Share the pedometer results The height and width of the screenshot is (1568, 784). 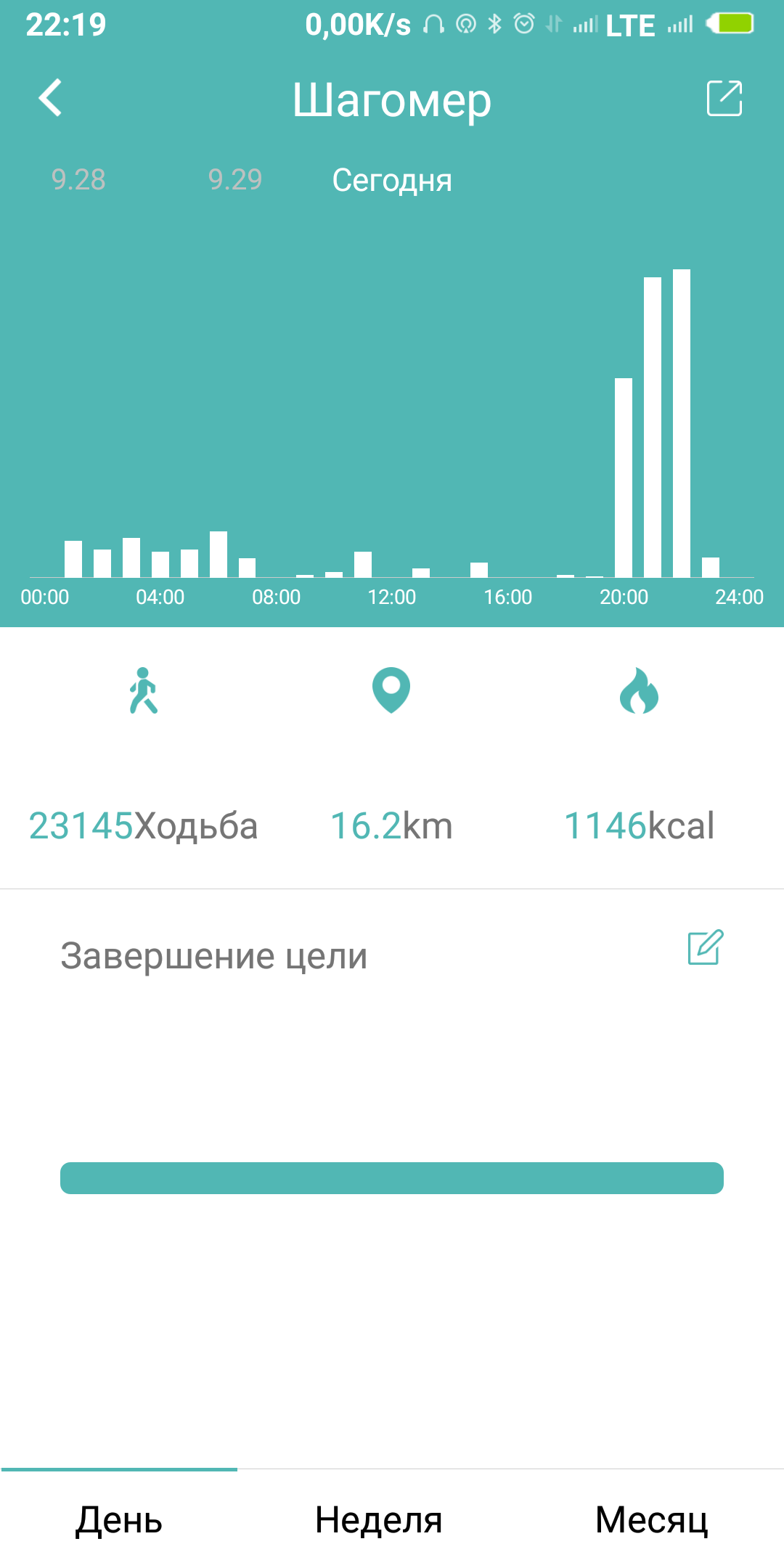point(724,98)
